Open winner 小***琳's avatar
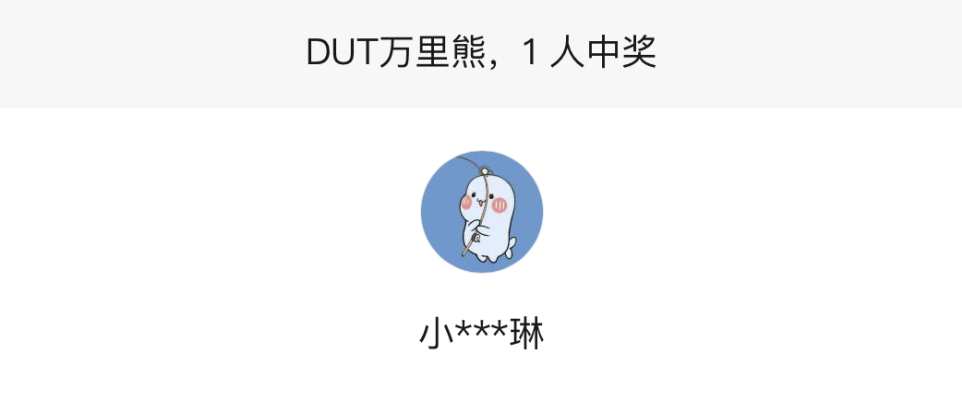The width and height of the screenshot is (962, 413). pos(481,213)
